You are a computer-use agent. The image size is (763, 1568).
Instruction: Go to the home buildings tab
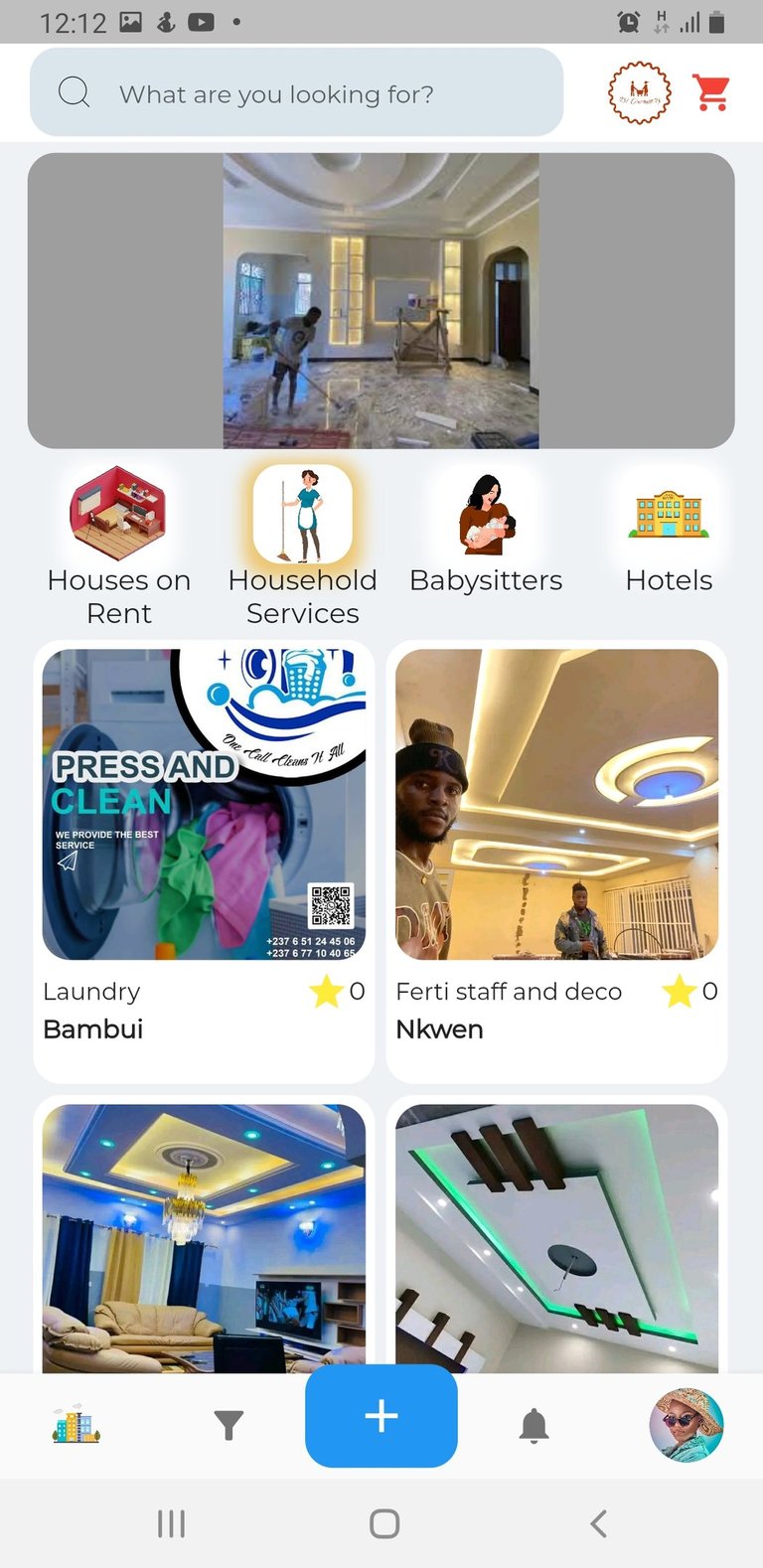click(76, 1425)
